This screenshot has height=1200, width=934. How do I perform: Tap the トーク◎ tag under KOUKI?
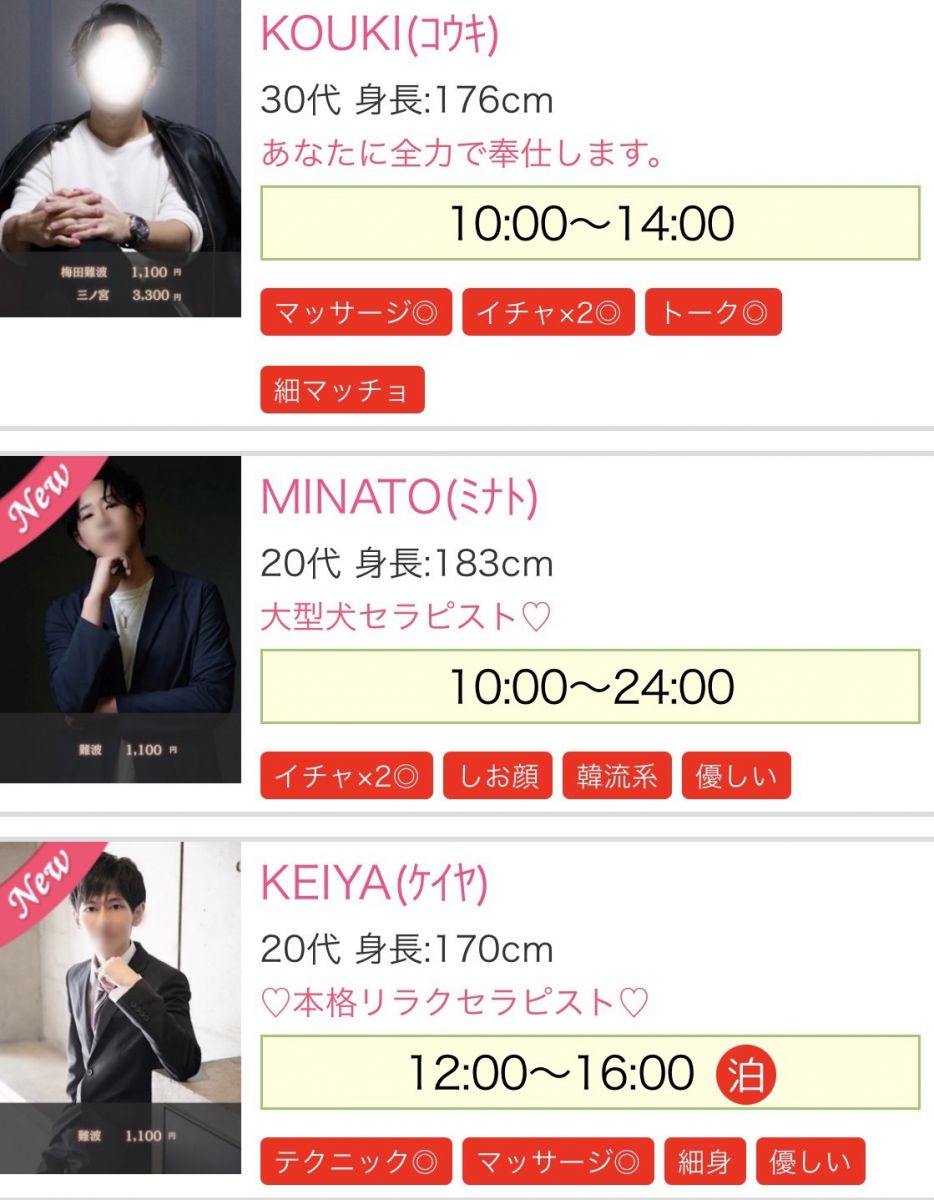[x=713, y=313]
